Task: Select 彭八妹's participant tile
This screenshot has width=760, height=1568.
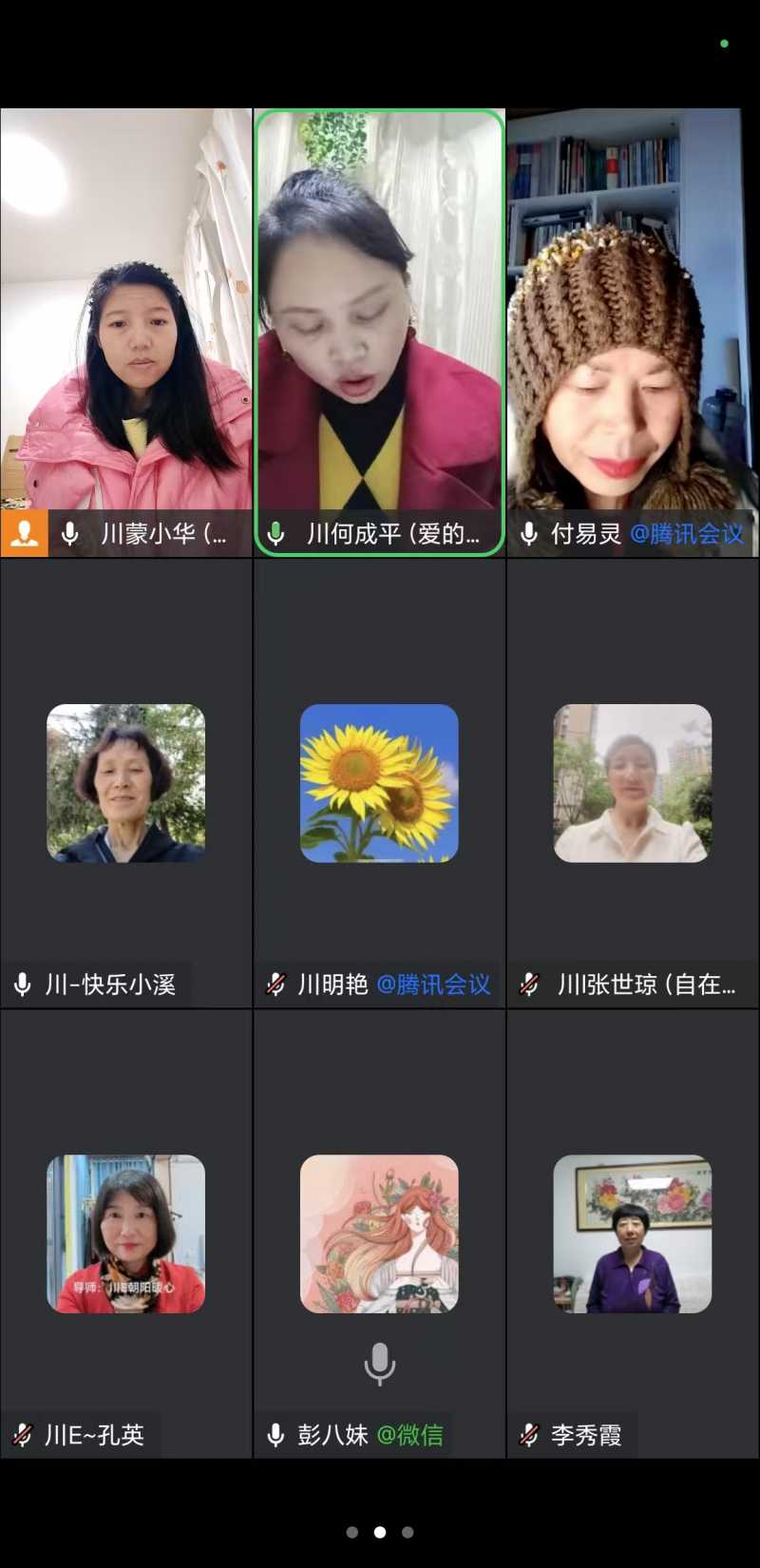Action: (379, 1233)
